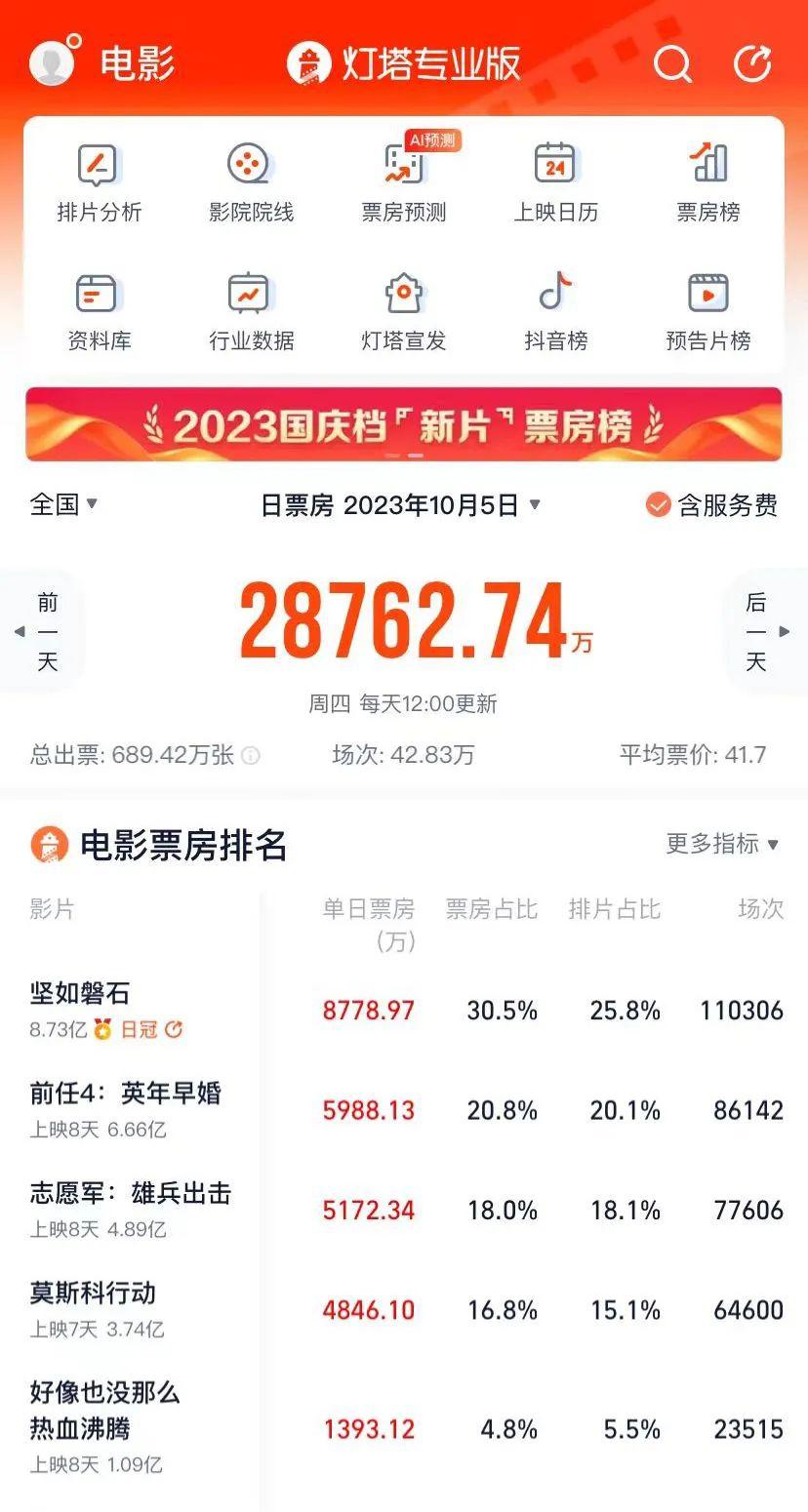Open 预告片榜 shortcut

(708, 312)
